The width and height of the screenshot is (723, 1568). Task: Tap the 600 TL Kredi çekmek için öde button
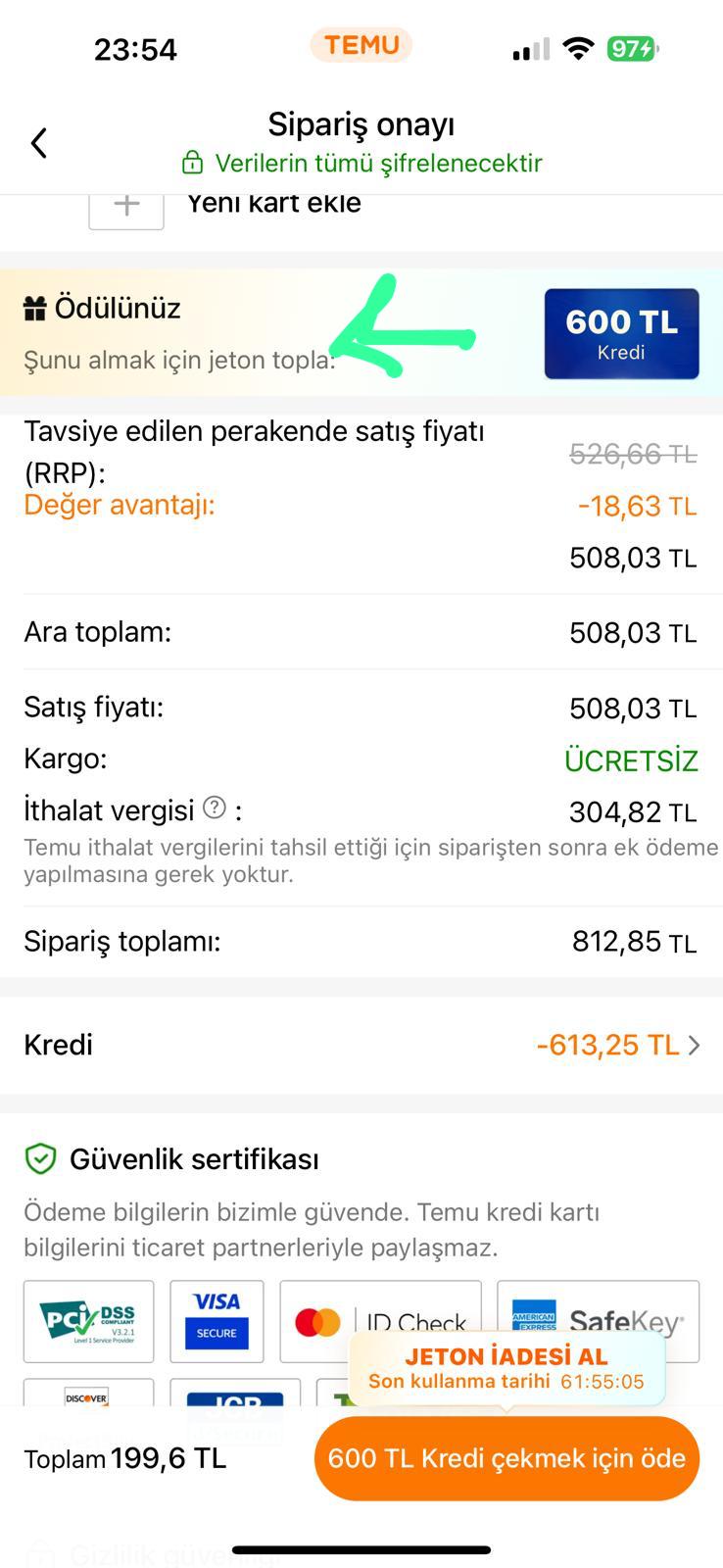pos(506,1458)
